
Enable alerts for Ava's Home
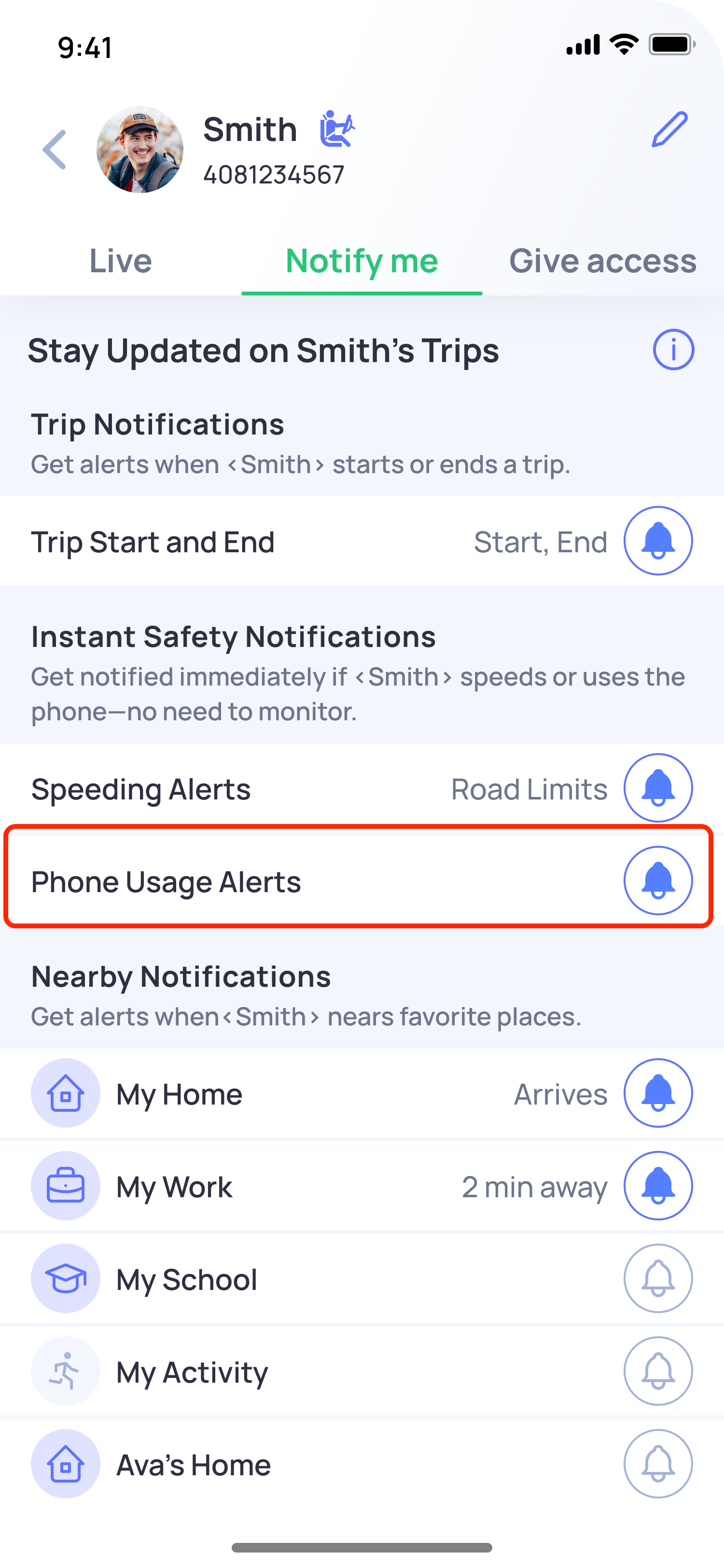[x=658, y=1463]
